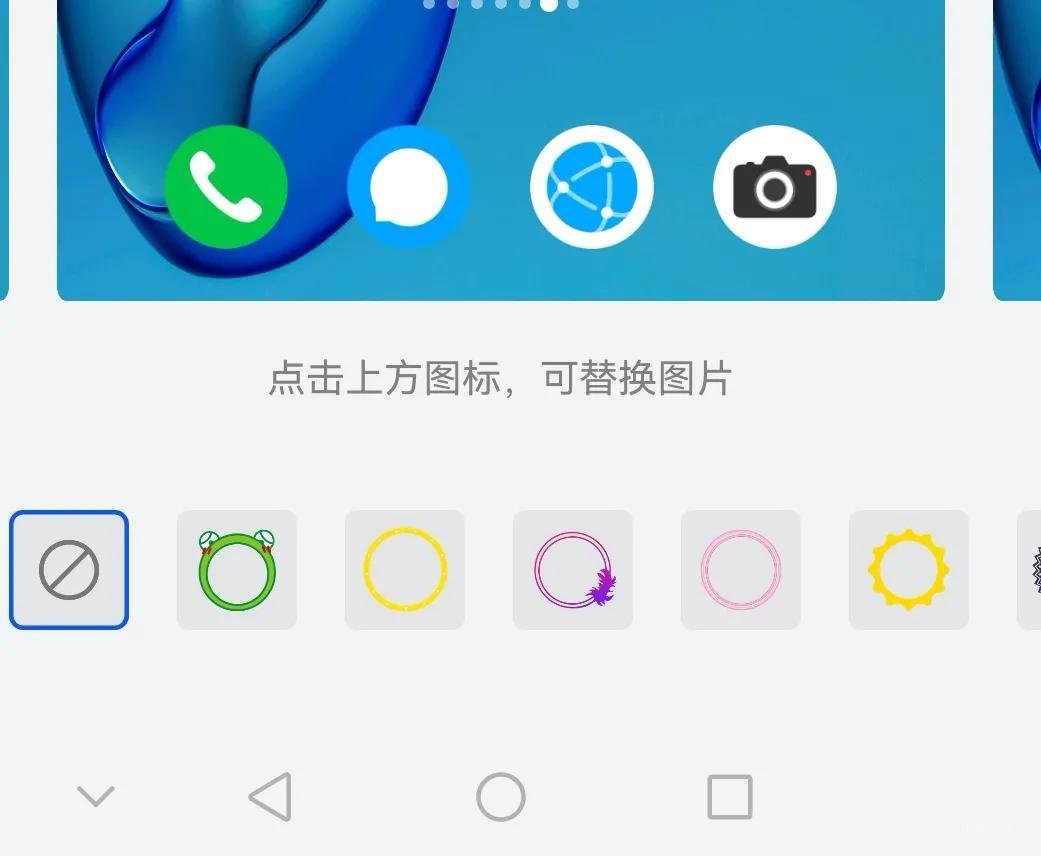Select the no-frame option
This screenshot has height=856, width=1041.
pos(69,570)
